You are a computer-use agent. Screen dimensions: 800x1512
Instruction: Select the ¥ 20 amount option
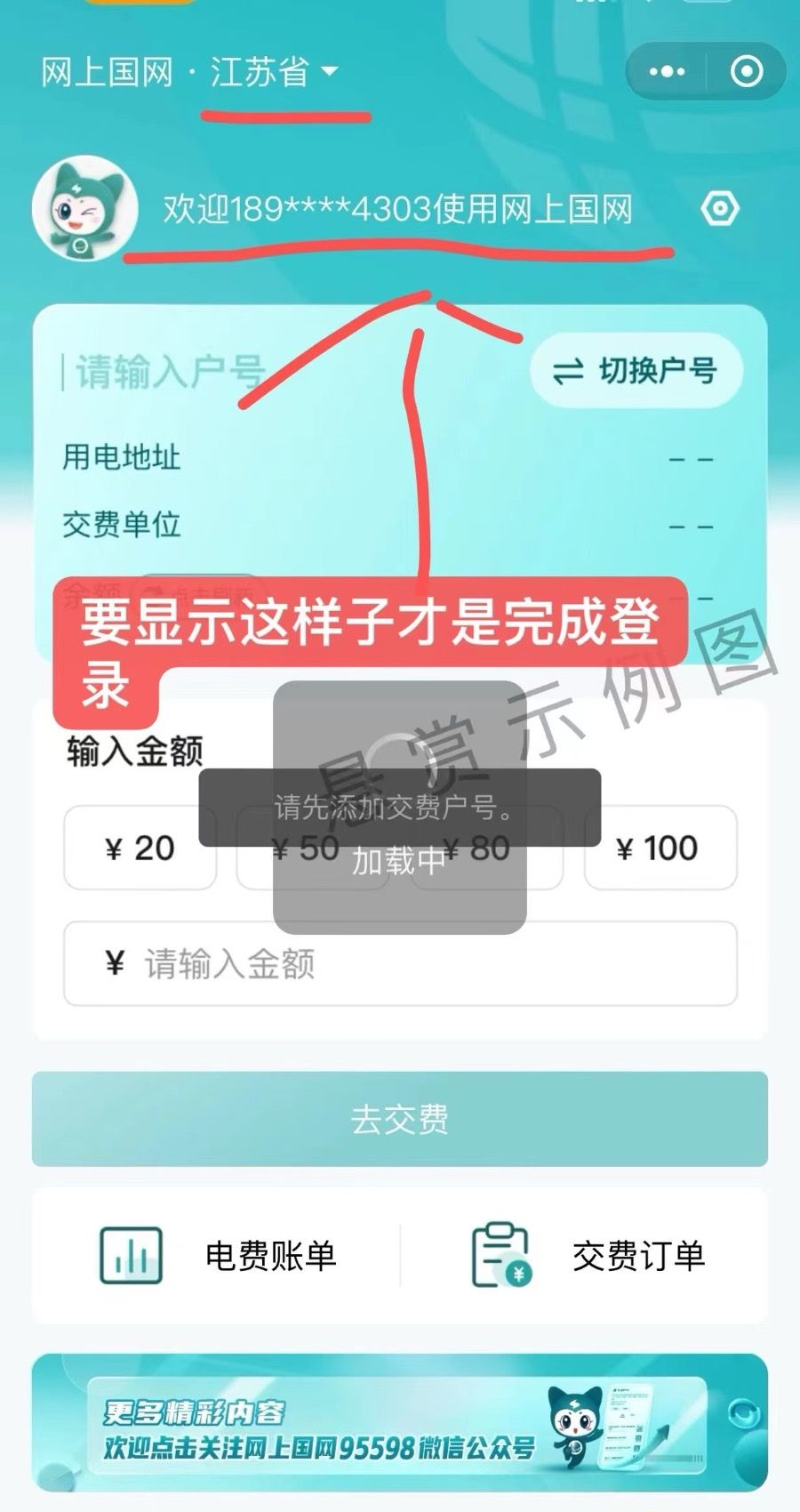click(x=140, y=848)
